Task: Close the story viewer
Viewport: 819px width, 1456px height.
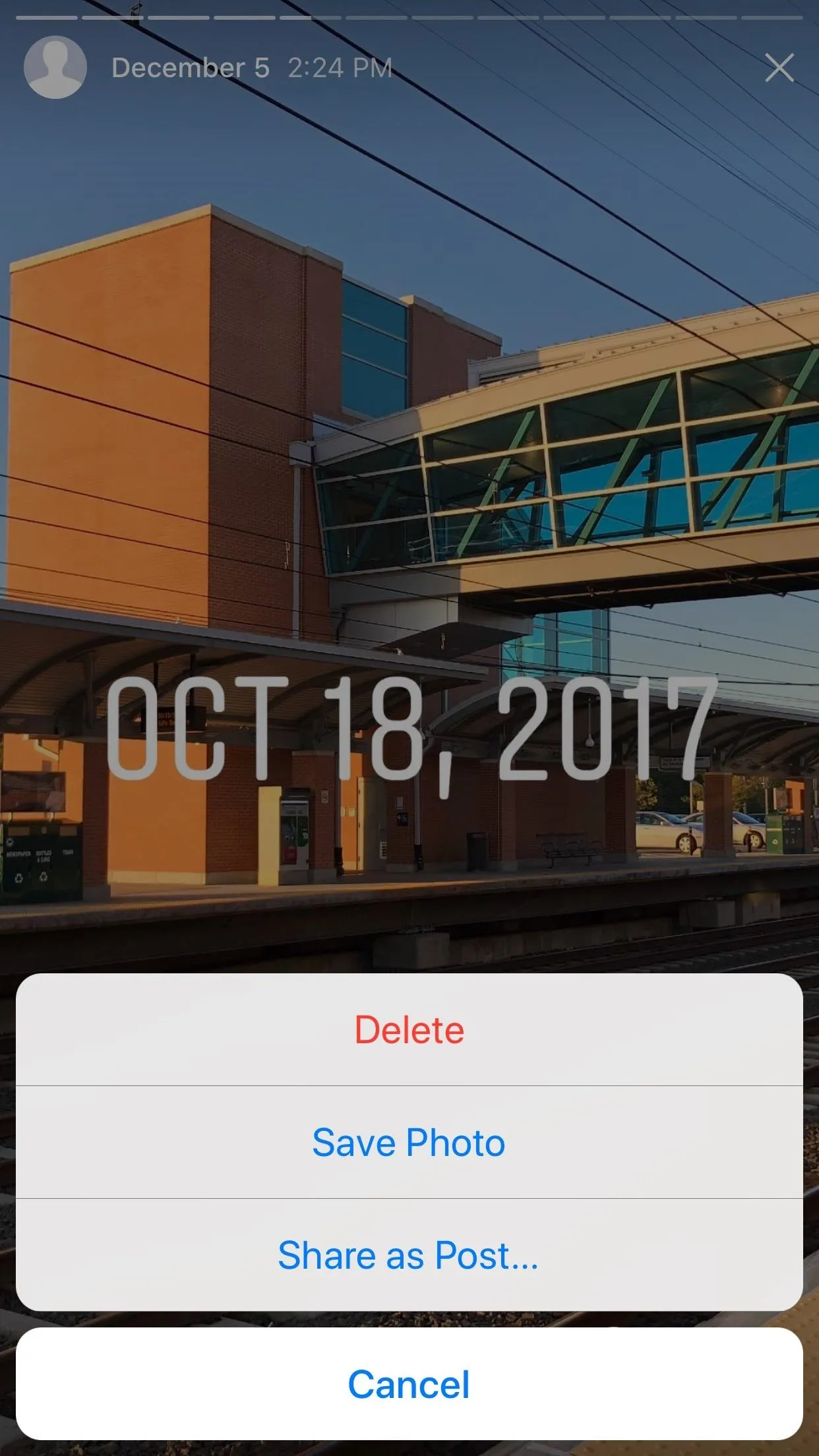Action: click(779, 68)
